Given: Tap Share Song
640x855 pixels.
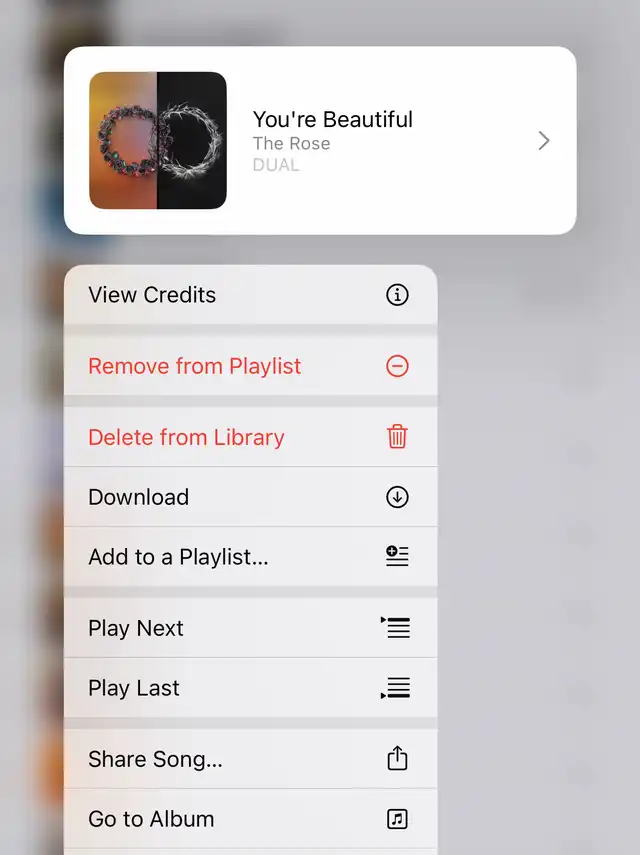Looking at the screenshot, I should [250, 759].
